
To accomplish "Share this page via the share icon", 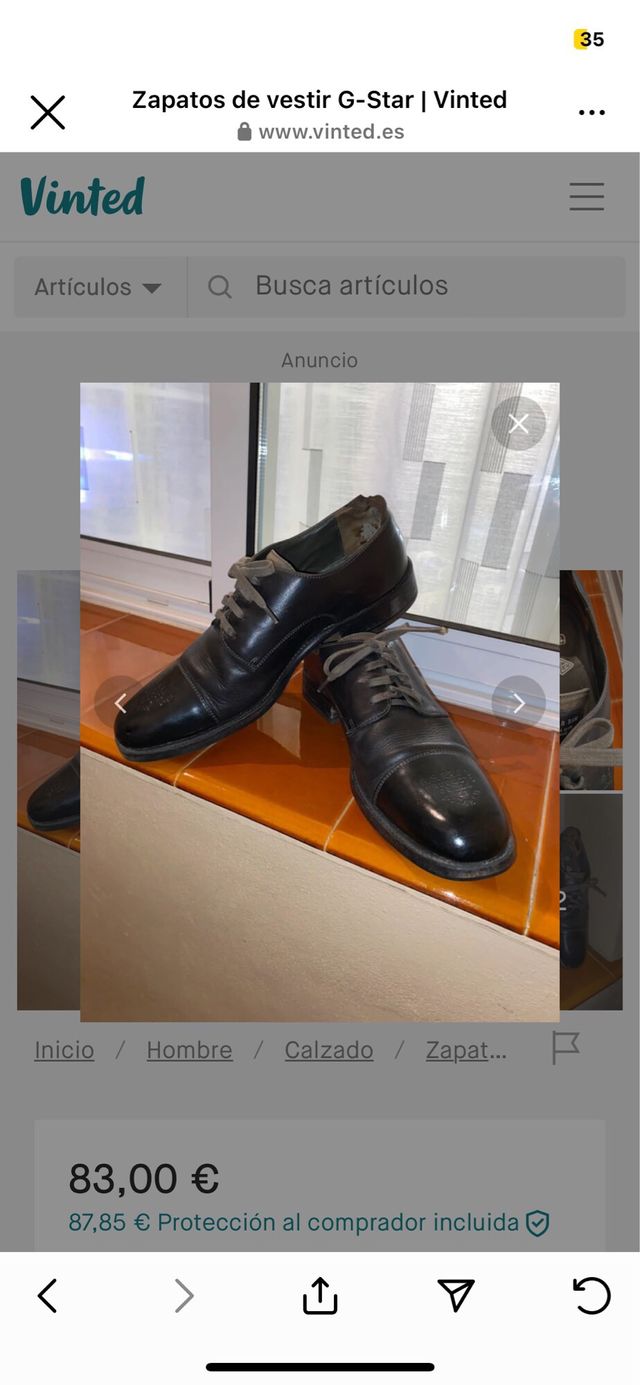I will (320, 1296).
